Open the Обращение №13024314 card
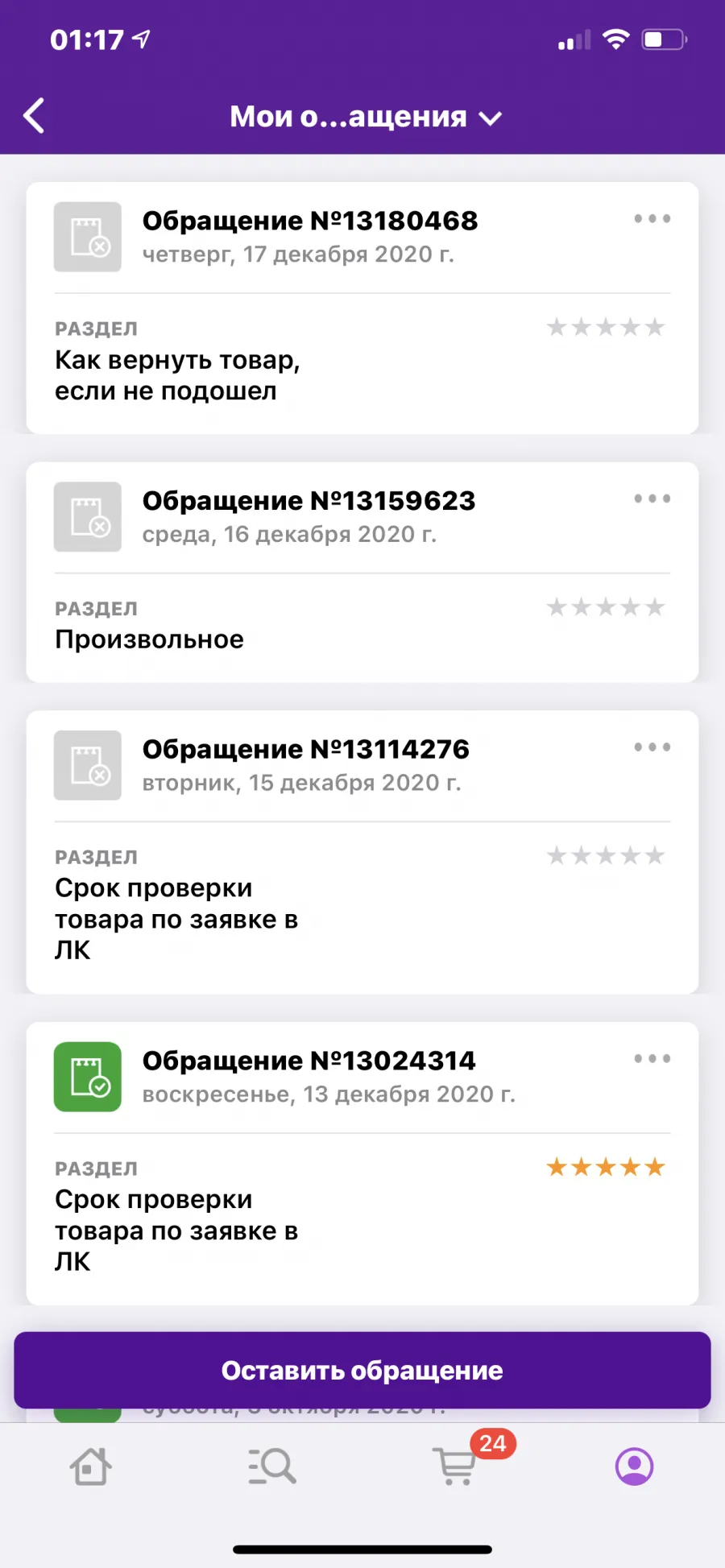The image size is (725, 1568). click(362, 1163)
